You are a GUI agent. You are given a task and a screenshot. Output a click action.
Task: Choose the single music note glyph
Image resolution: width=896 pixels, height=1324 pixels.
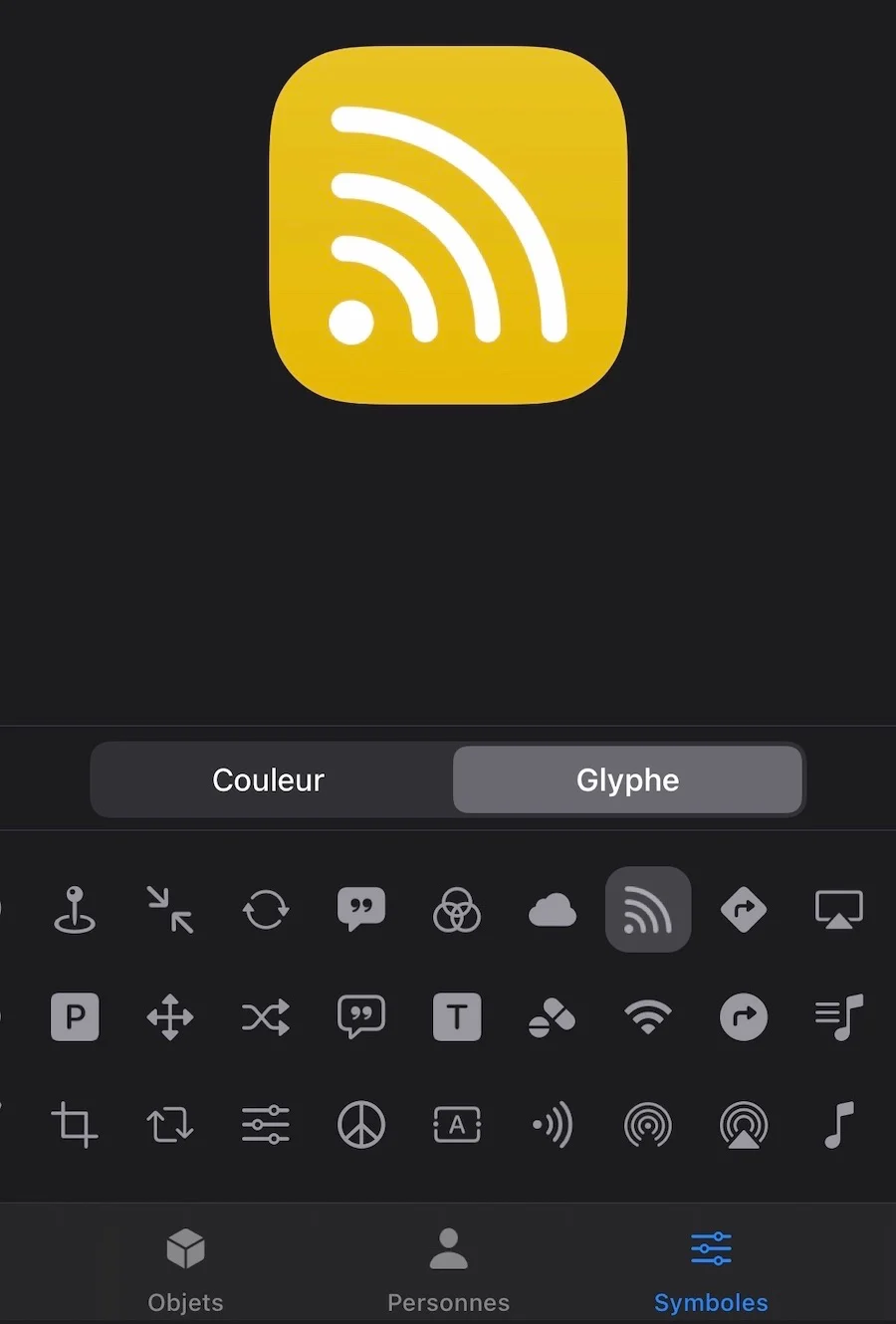pyautogui.click(x=839, y=1125)
